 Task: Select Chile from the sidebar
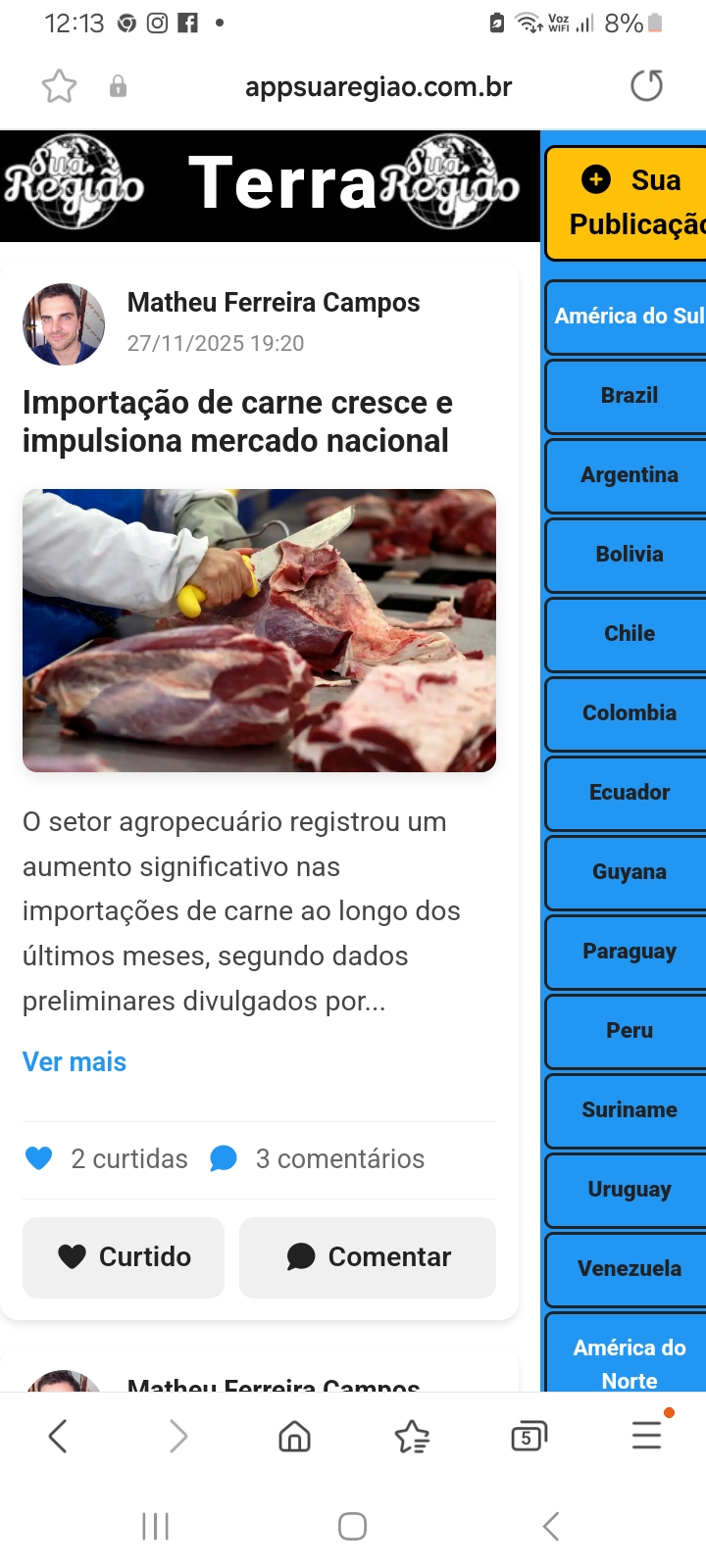pos(629,634)
